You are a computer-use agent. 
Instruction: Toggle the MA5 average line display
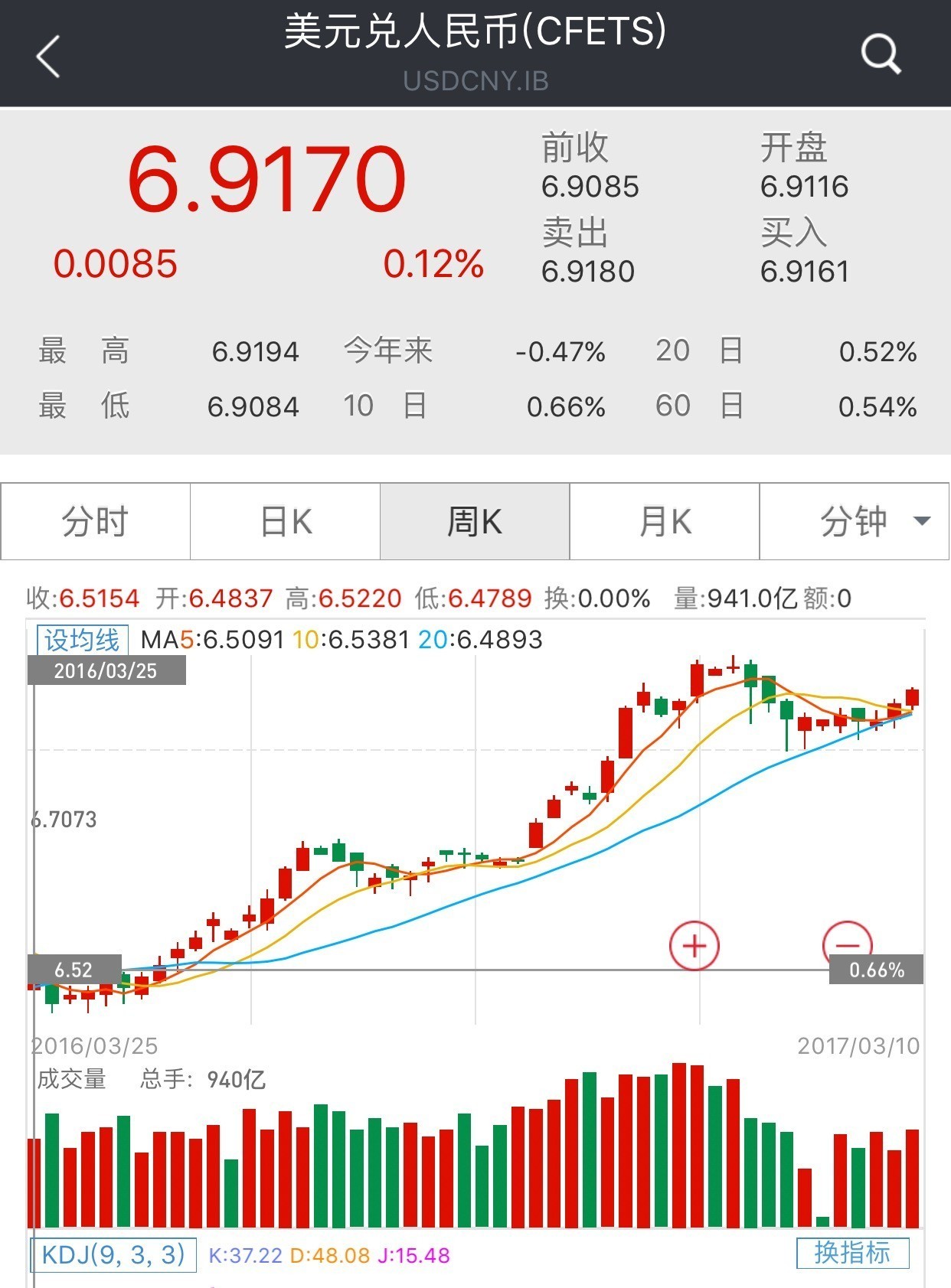(211, 640)
